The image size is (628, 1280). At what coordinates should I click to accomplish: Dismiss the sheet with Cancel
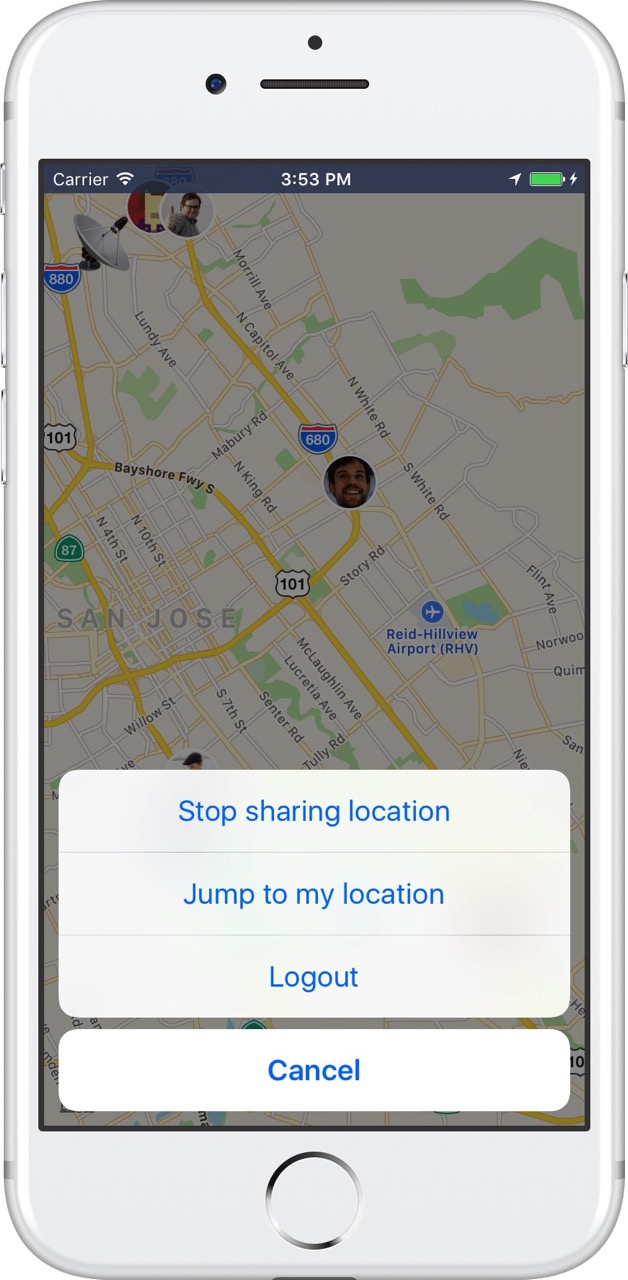click(314, 1070)
